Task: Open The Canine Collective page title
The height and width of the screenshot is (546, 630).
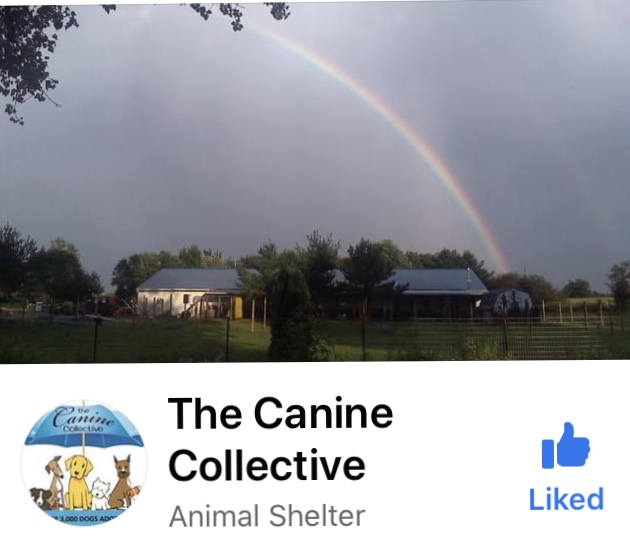Action: click(280, 439)
